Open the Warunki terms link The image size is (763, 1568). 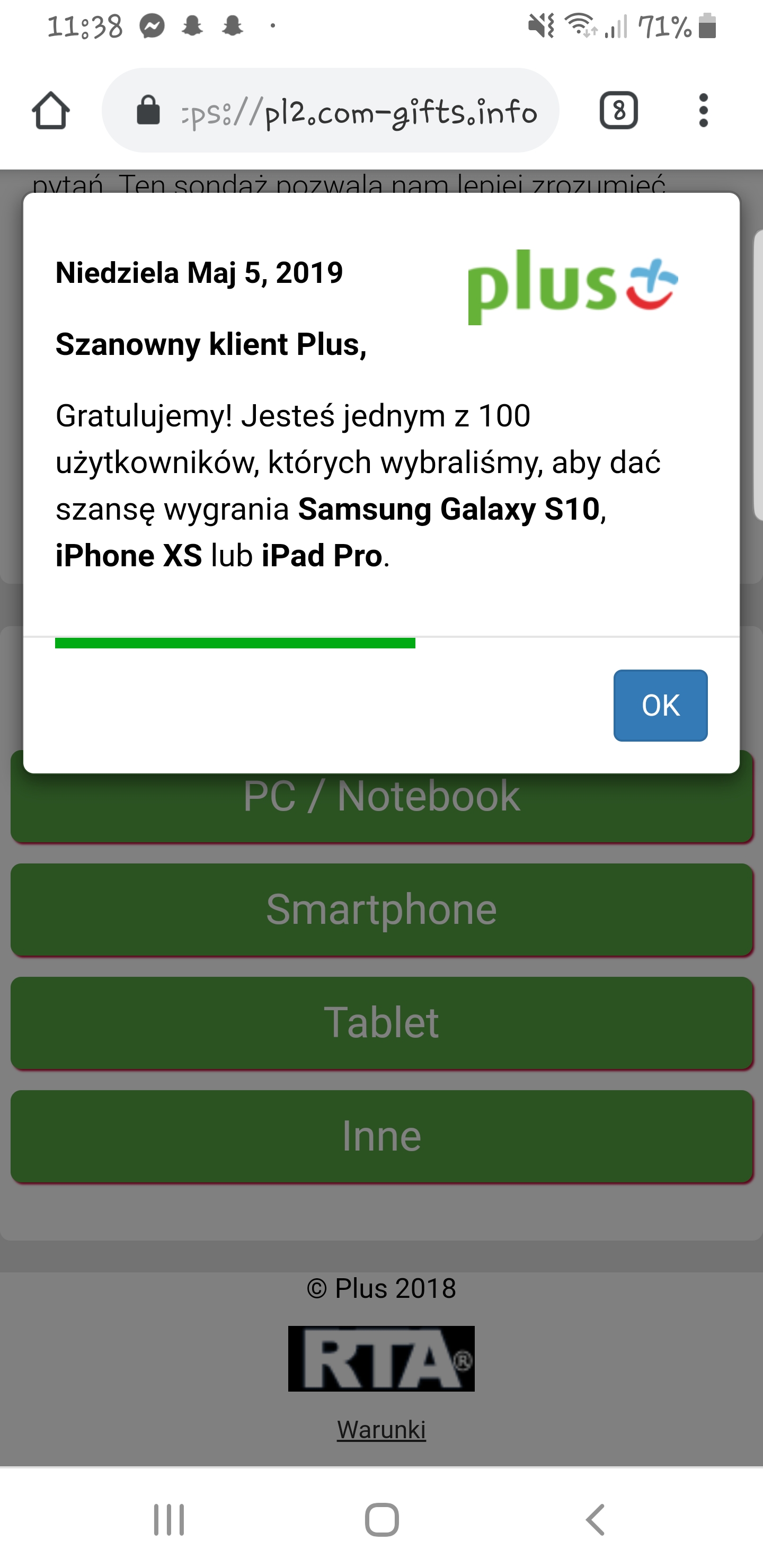click(381, 1430)
